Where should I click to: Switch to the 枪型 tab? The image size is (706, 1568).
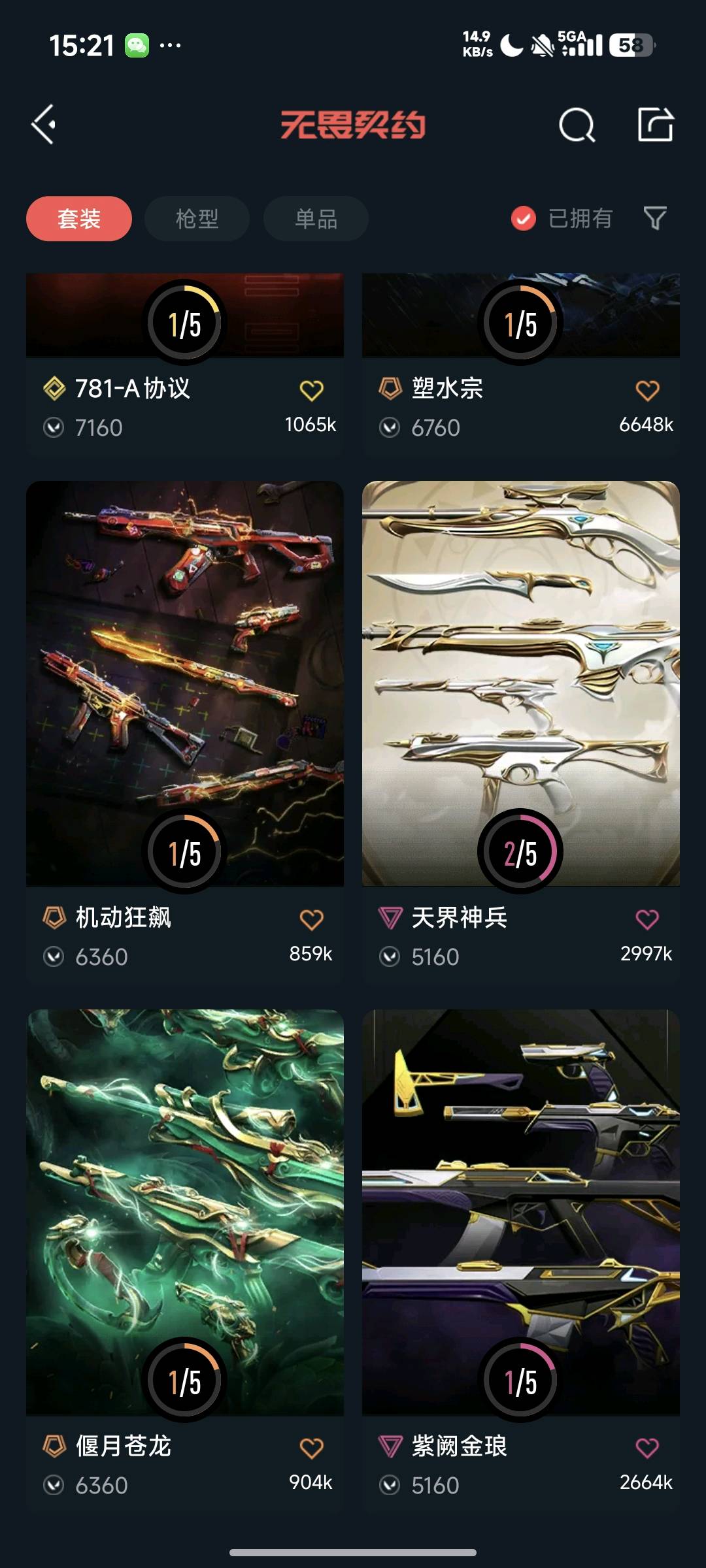click(x=197, y=218)
